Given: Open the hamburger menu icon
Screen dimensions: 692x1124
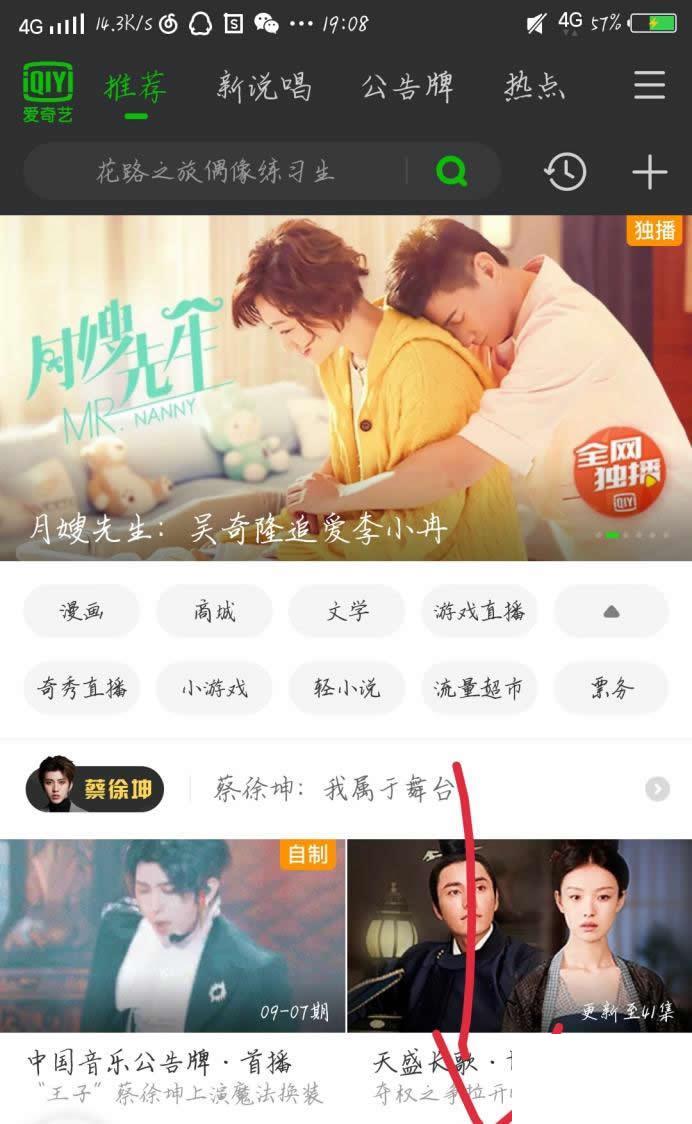Looking at the screenshot, I should (x=649, y=86).
